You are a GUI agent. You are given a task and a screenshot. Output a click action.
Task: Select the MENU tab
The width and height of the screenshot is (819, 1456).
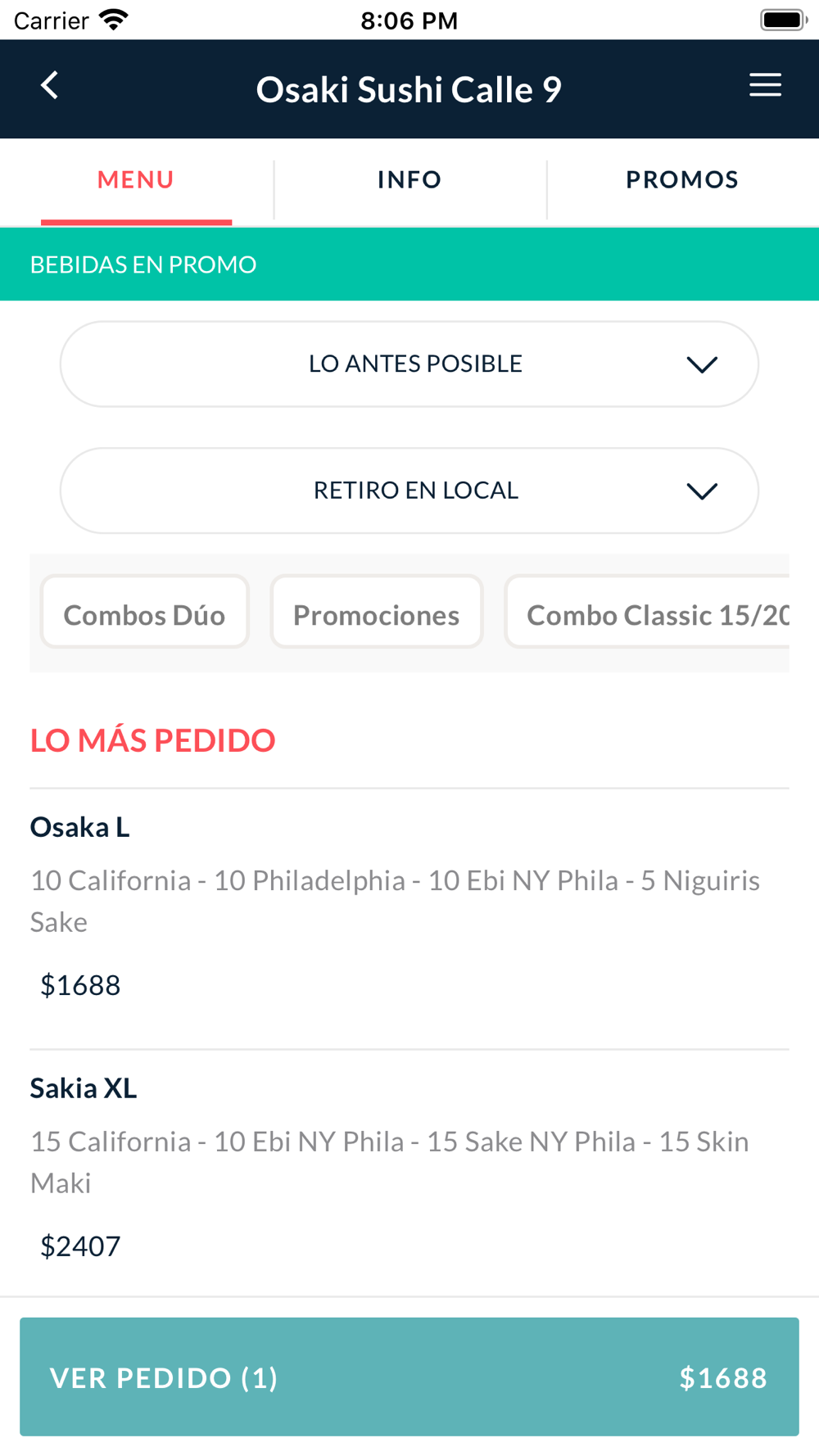pos(136,179)
